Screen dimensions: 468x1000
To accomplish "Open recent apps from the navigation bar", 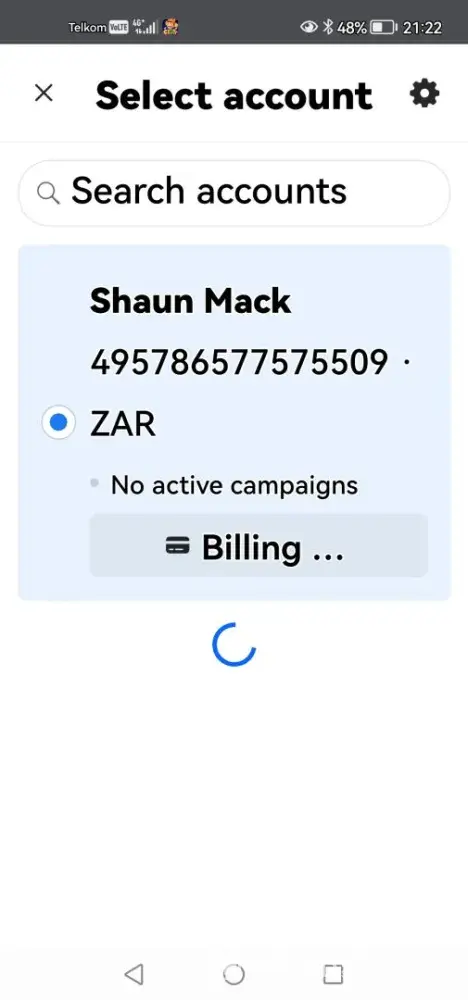I will [333, 974].
